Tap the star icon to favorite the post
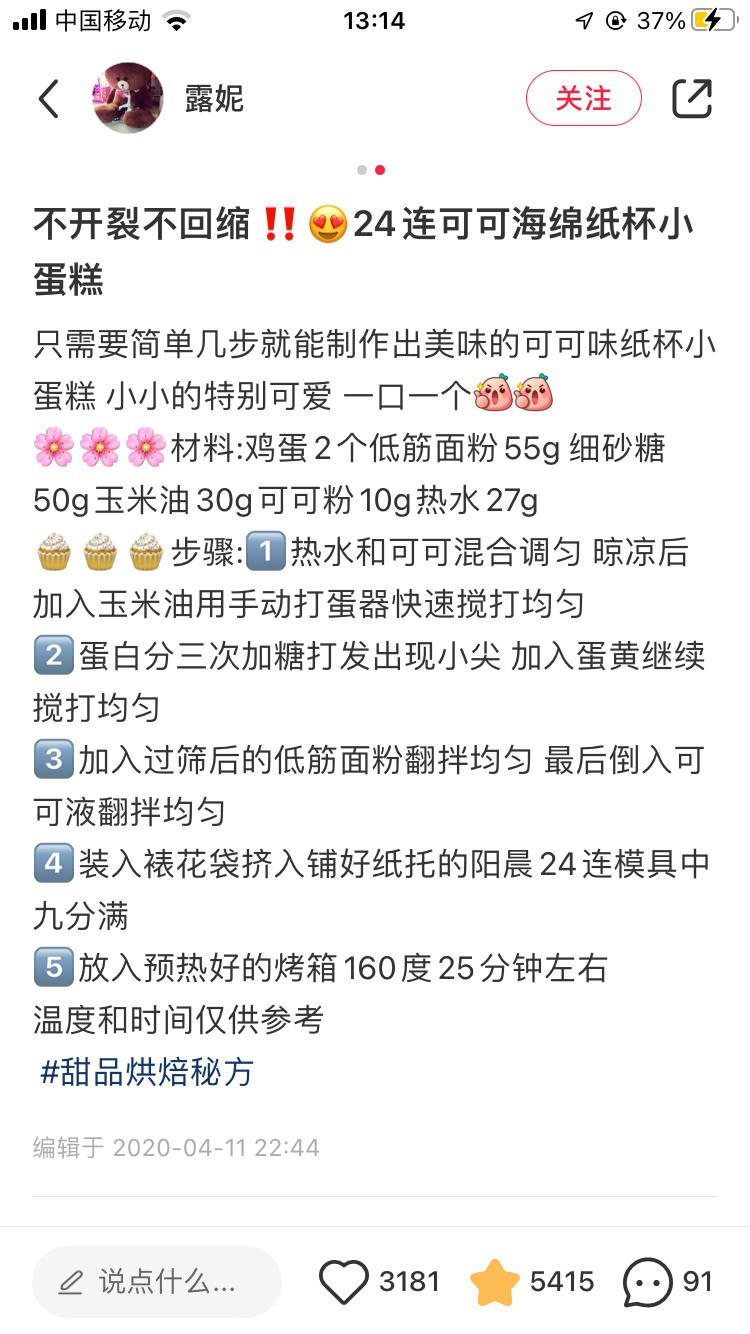 (x=494, y=1281)
